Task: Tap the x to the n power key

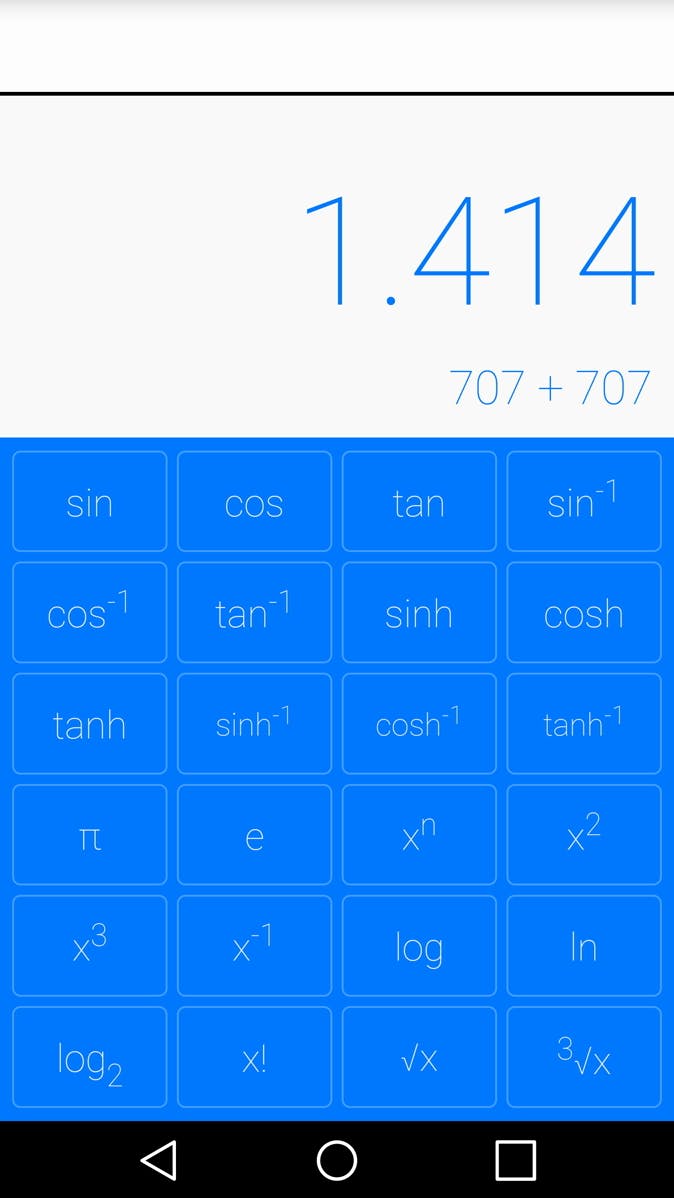Action: tap(419, 834)
